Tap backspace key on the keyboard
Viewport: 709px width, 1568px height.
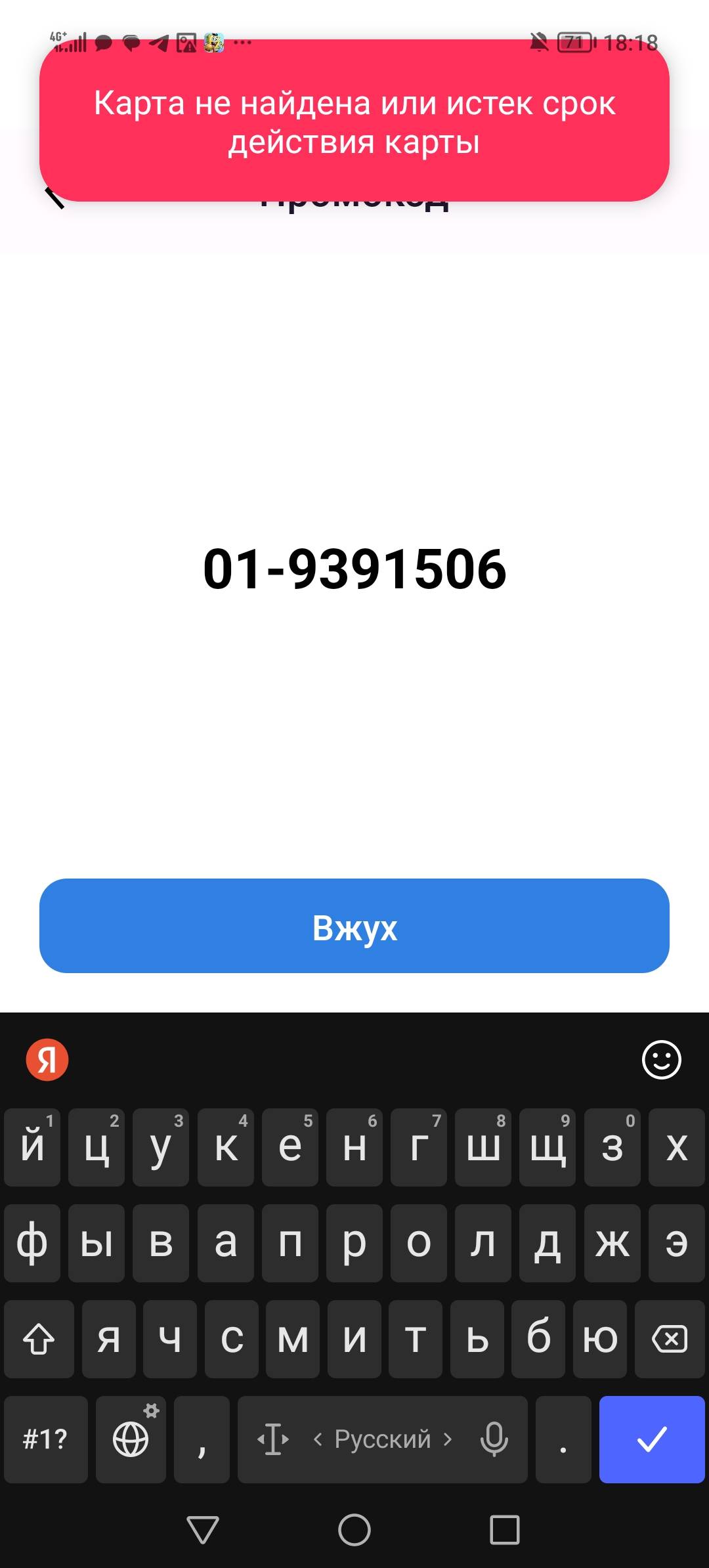pos(669,1339)
